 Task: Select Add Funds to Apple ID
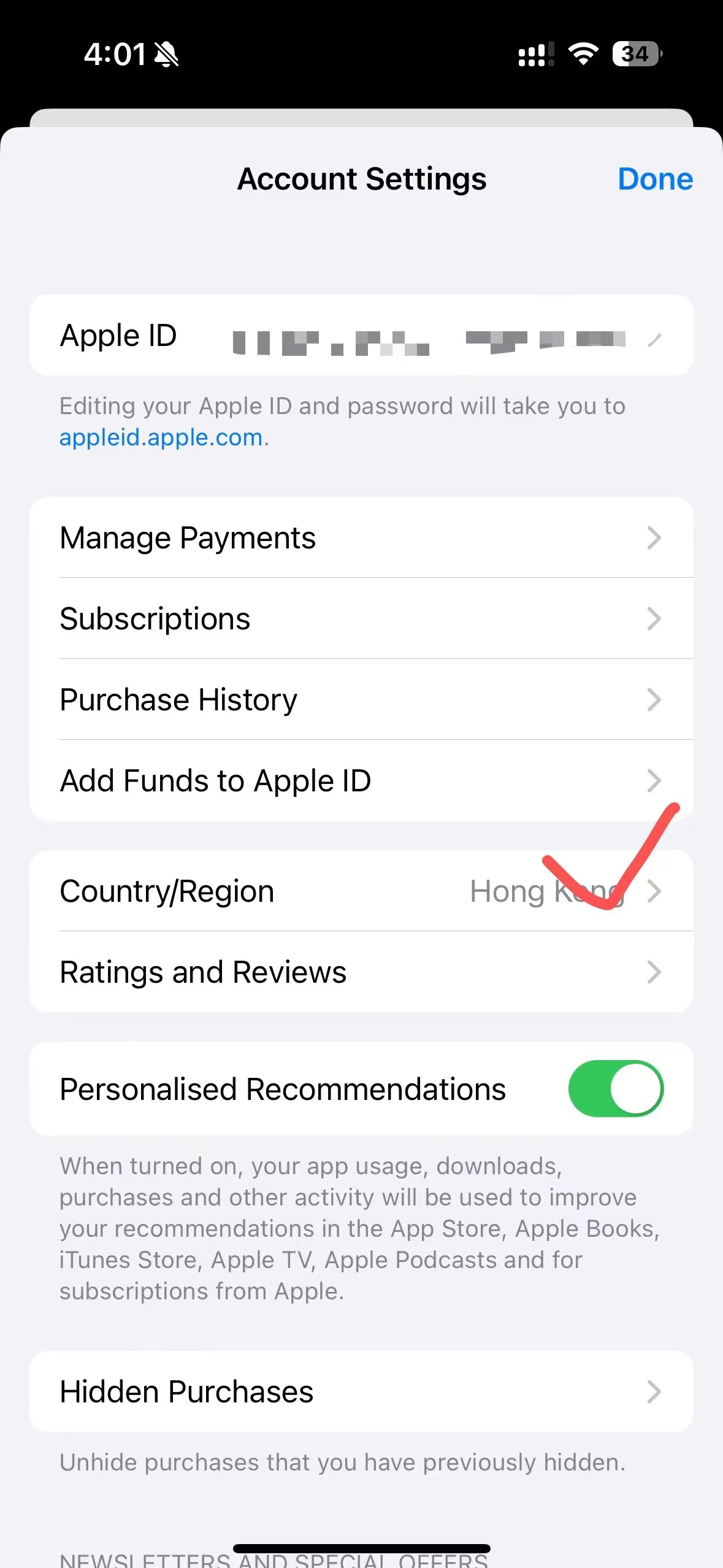pos(361,781)
